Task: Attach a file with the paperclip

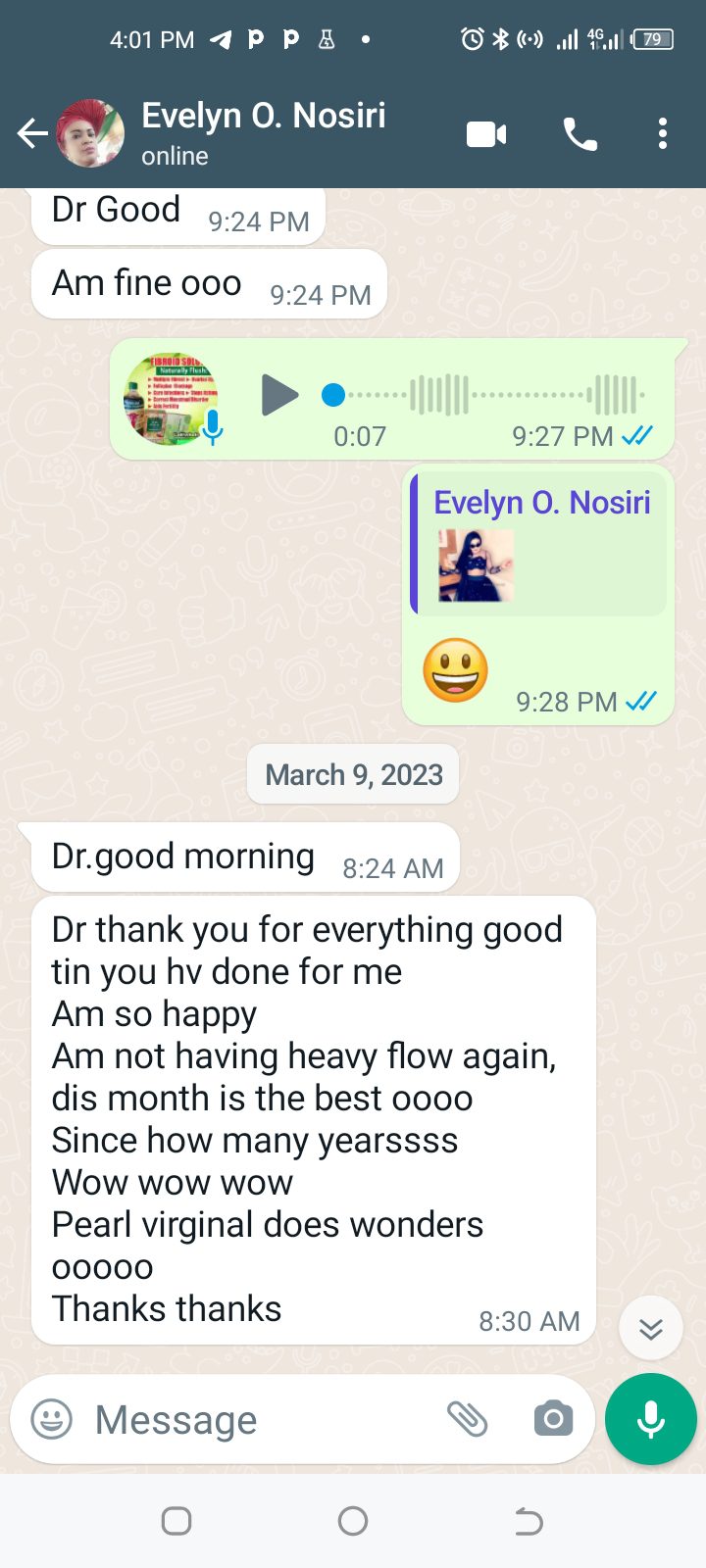Action: [468, 1419]
